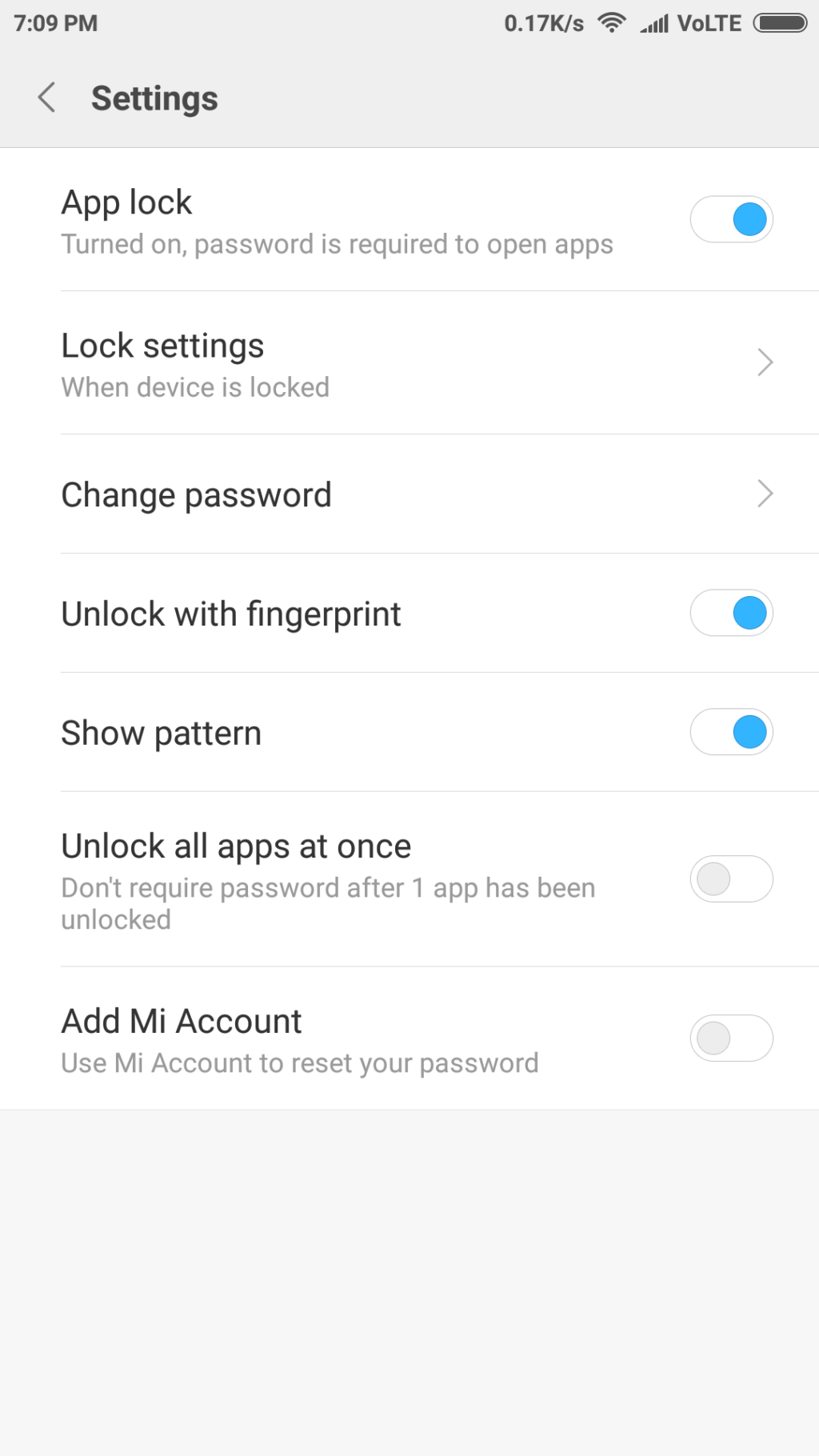The image size is (819, 1456).
Task: Enable Unlock all apps at once
Action: coord(731,878)
